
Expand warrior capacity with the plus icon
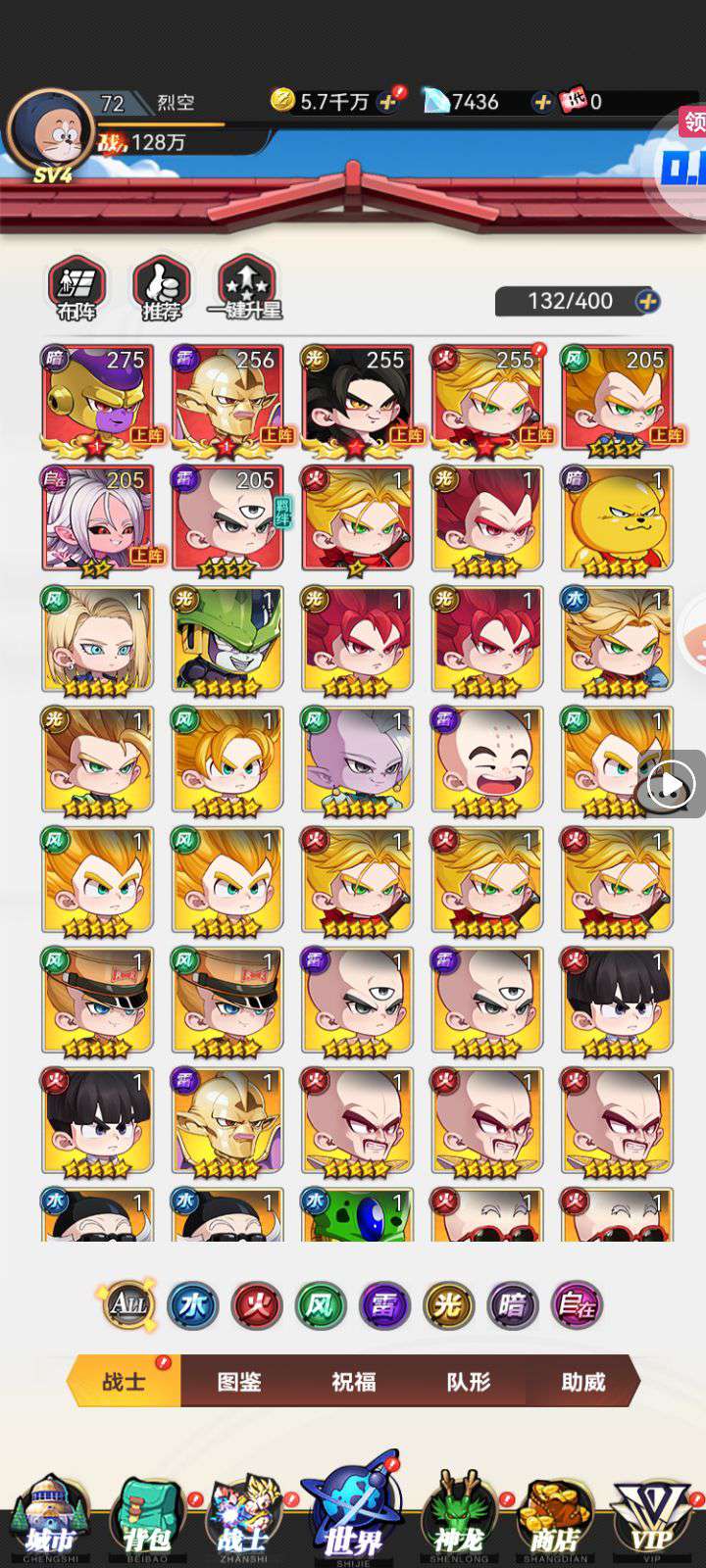(x=647, y=301)
